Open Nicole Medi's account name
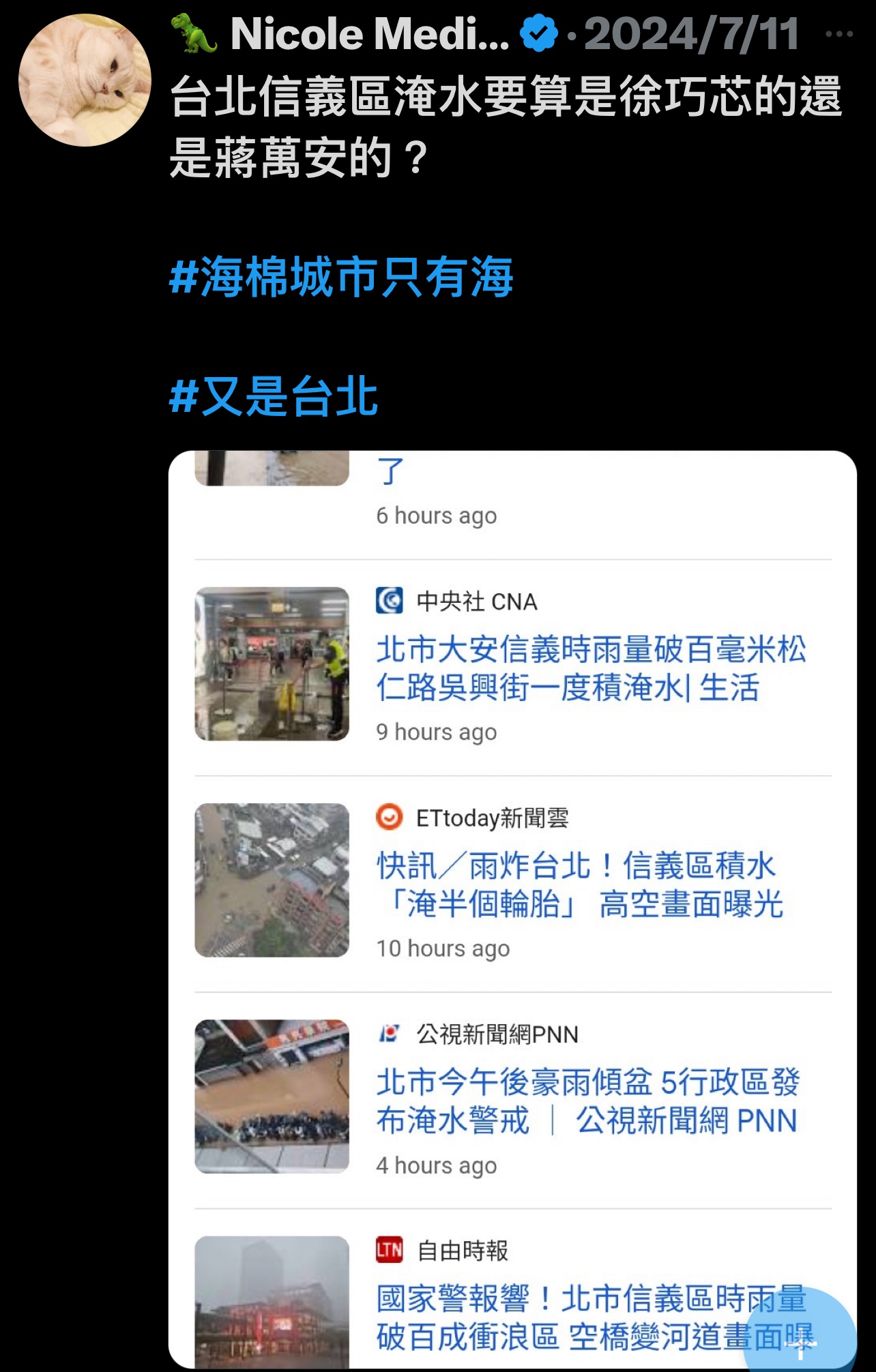 click(x=369, y=34)
